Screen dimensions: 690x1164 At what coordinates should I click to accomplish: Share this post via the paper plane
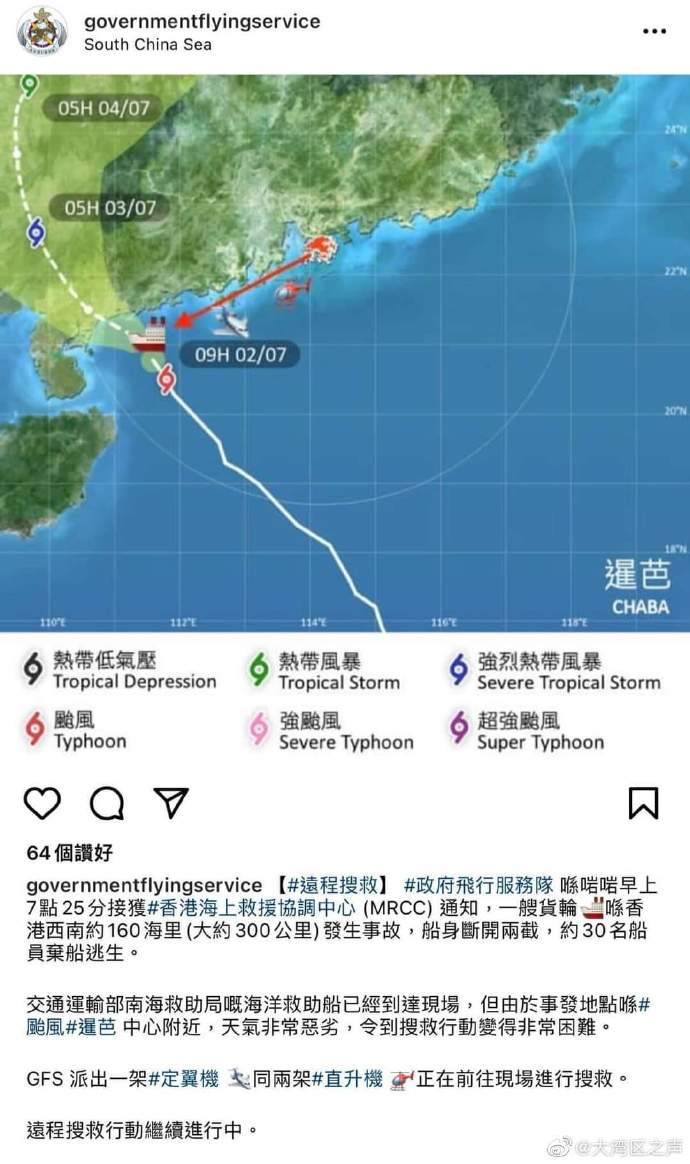coord(171,802)
